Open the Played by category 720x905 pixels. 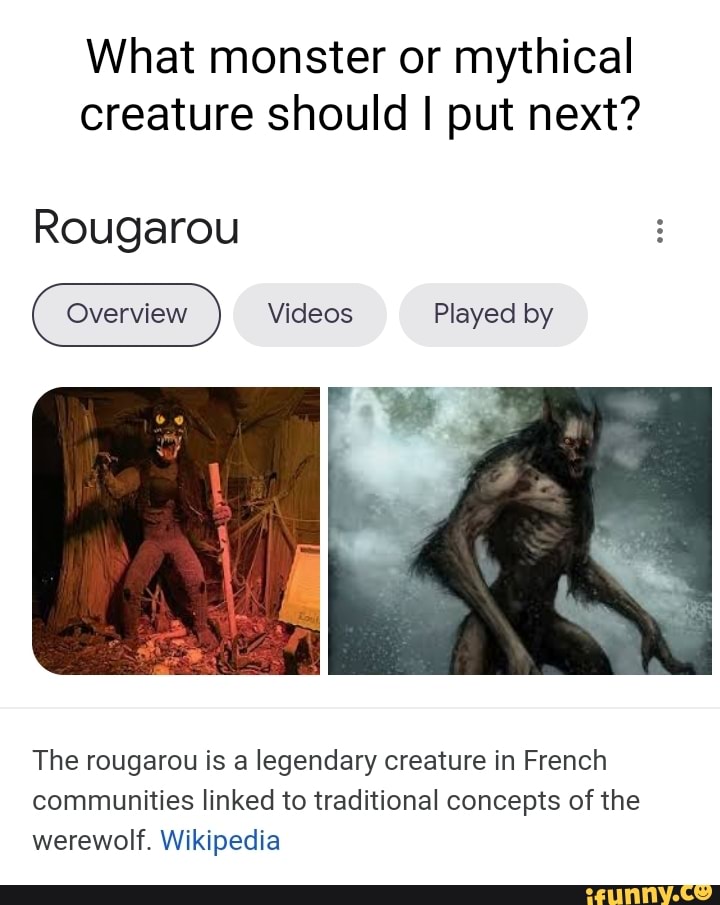[x=493, y=314]
